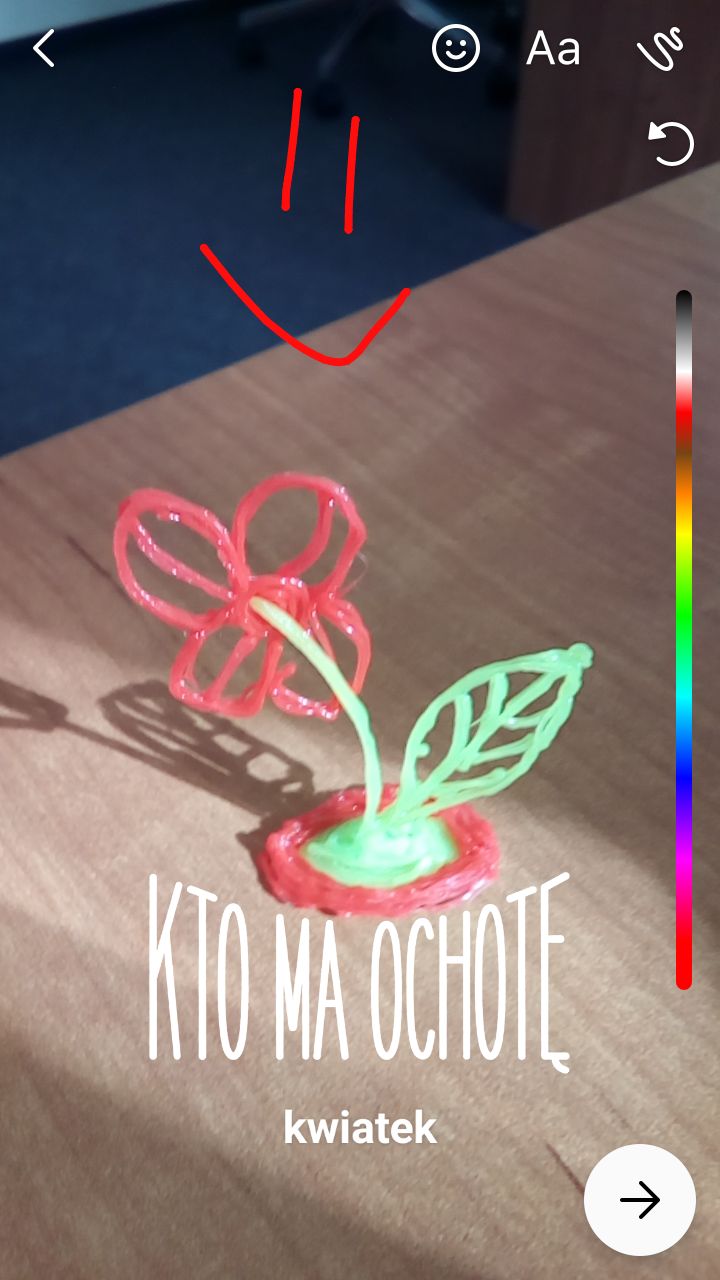Pick a color on the vertical color bar
This screenshot has width=720, height=1280.
click(x=684, y=639)
